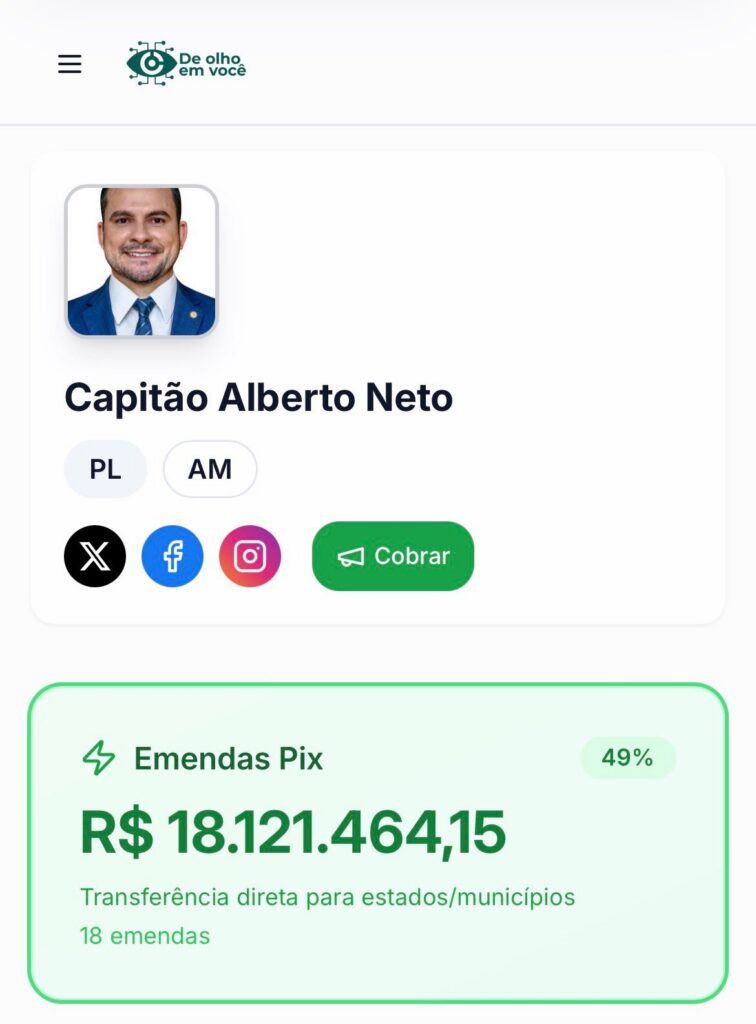Viewport: 756px width, 1024px height.
Task: Open the politician's X profile
Action: (95, 556)
